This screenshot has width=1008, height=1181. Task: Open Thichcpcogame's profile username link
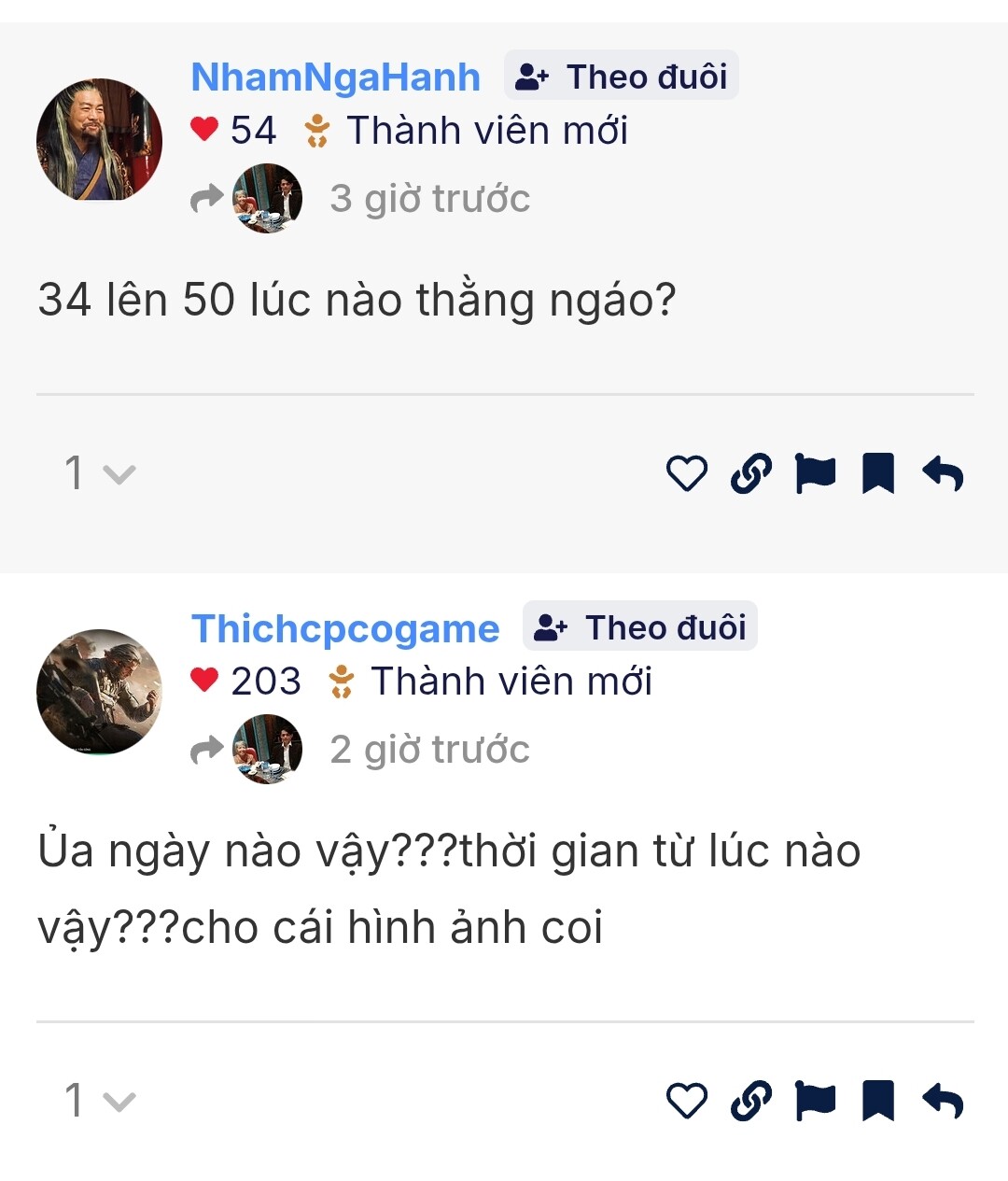coord(345,628)
